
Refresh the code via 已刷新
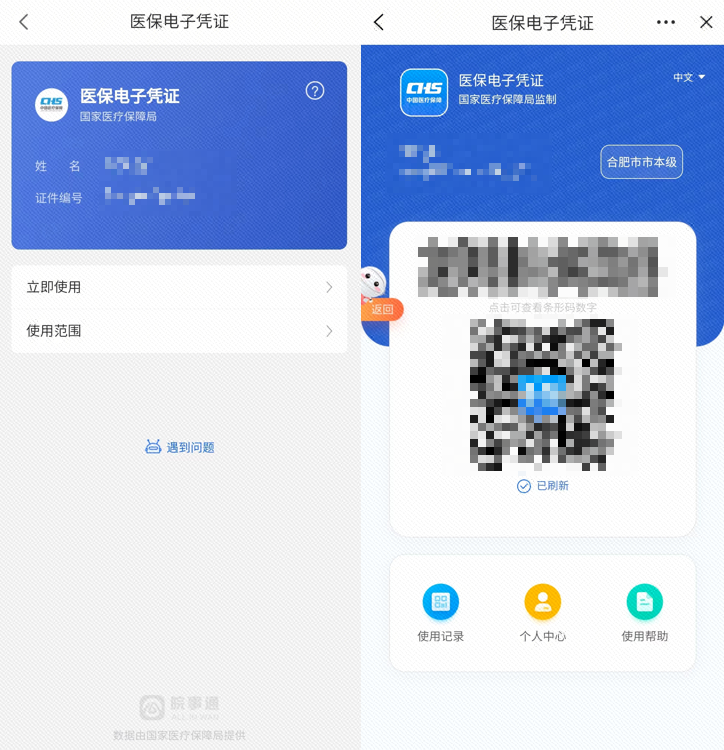click(543, 486)
